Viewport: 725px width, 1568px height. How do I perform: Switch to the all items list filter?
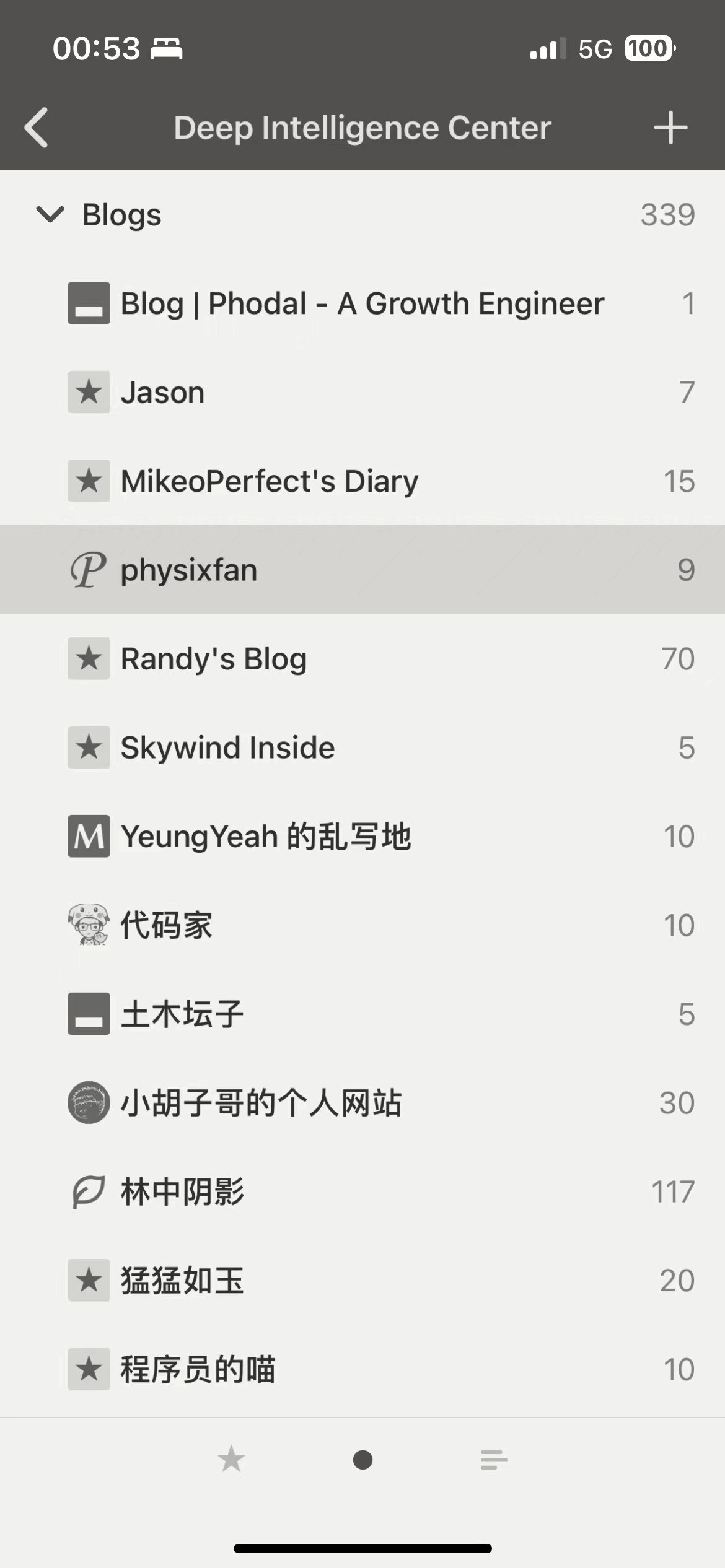(494, 1460)
